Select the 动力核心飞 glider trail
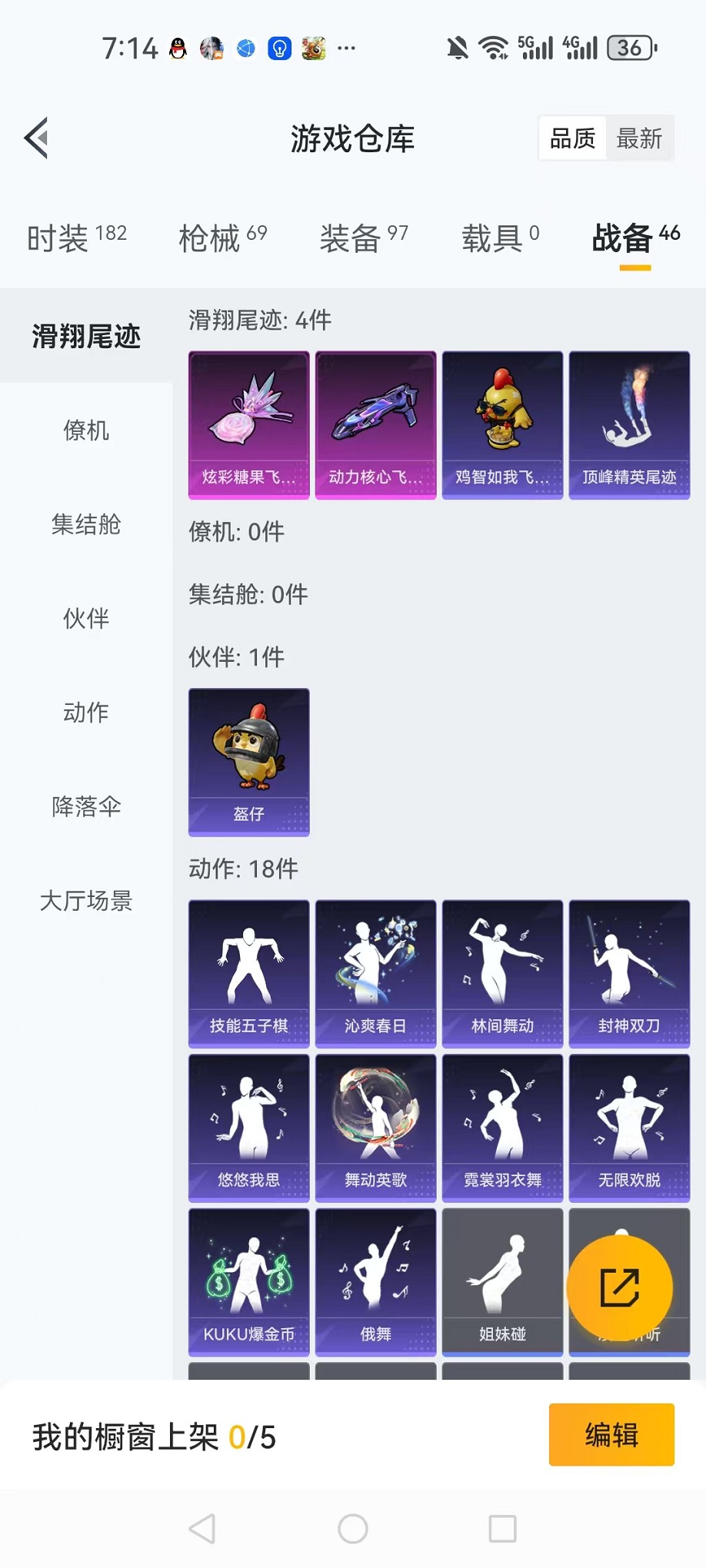Viewport: 706px width, 1568px height. coord(375,424)
